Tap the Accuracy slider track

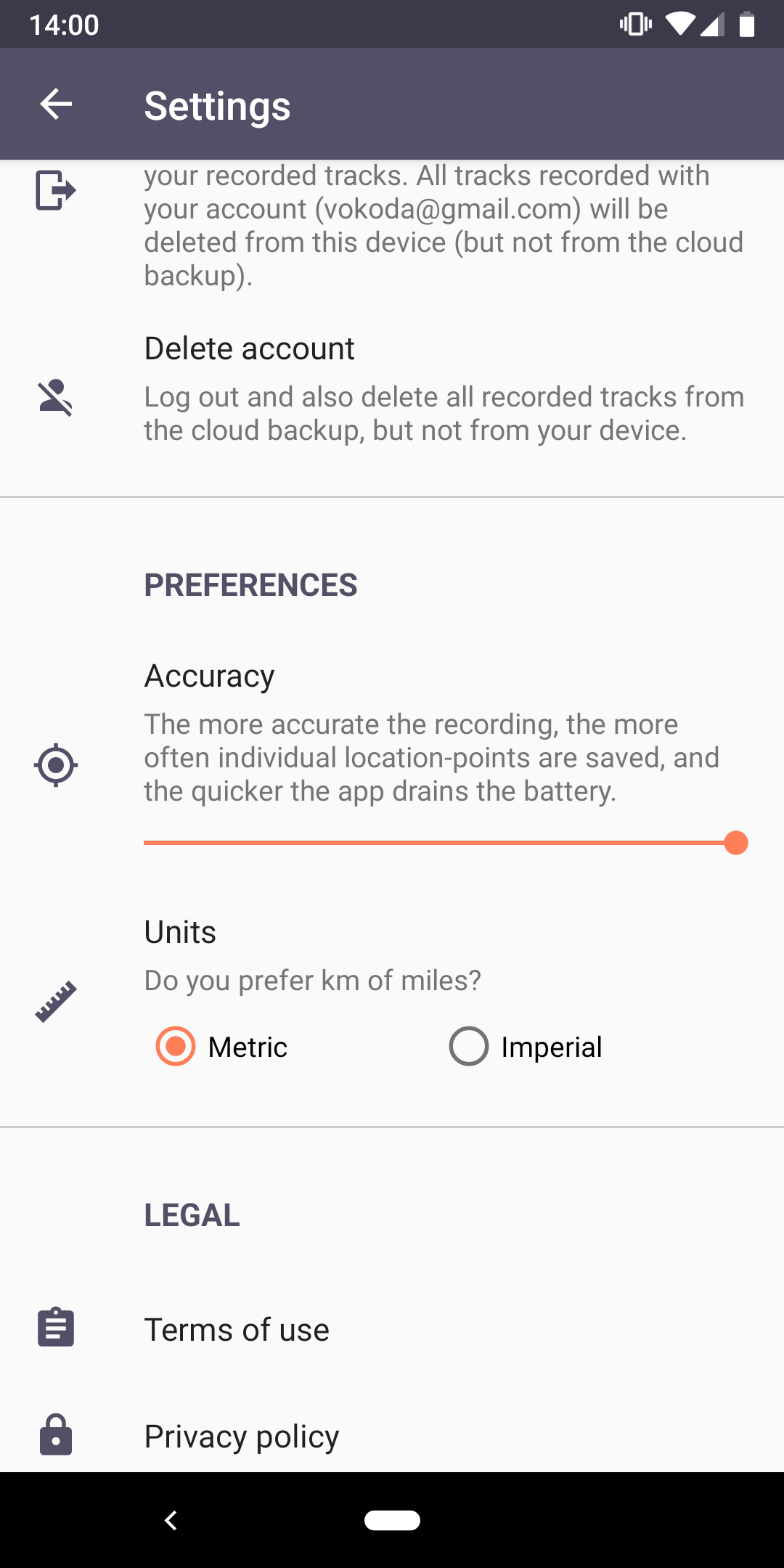(446, 843)
